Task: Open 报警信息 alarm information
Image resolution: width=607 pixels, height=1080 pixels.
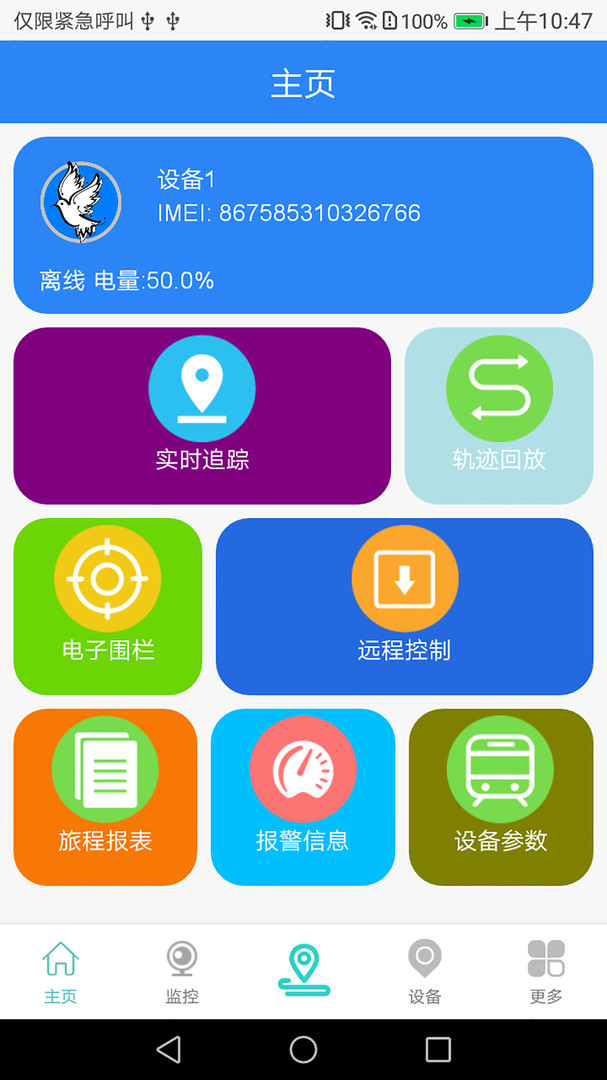Action: [x=303, y=797]
